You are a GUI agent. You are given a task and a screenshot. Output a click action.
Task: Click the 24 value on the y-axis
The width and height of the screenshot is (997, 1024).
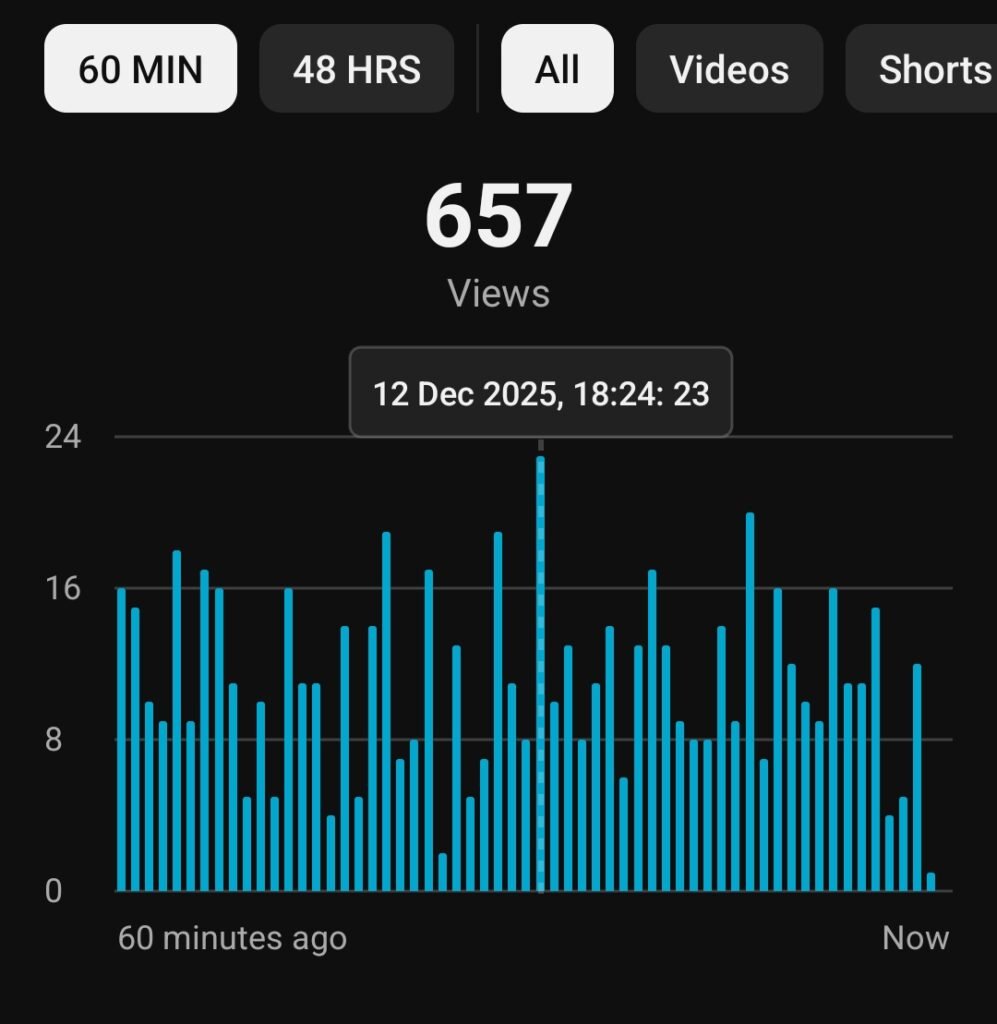[x=65, y=437]
